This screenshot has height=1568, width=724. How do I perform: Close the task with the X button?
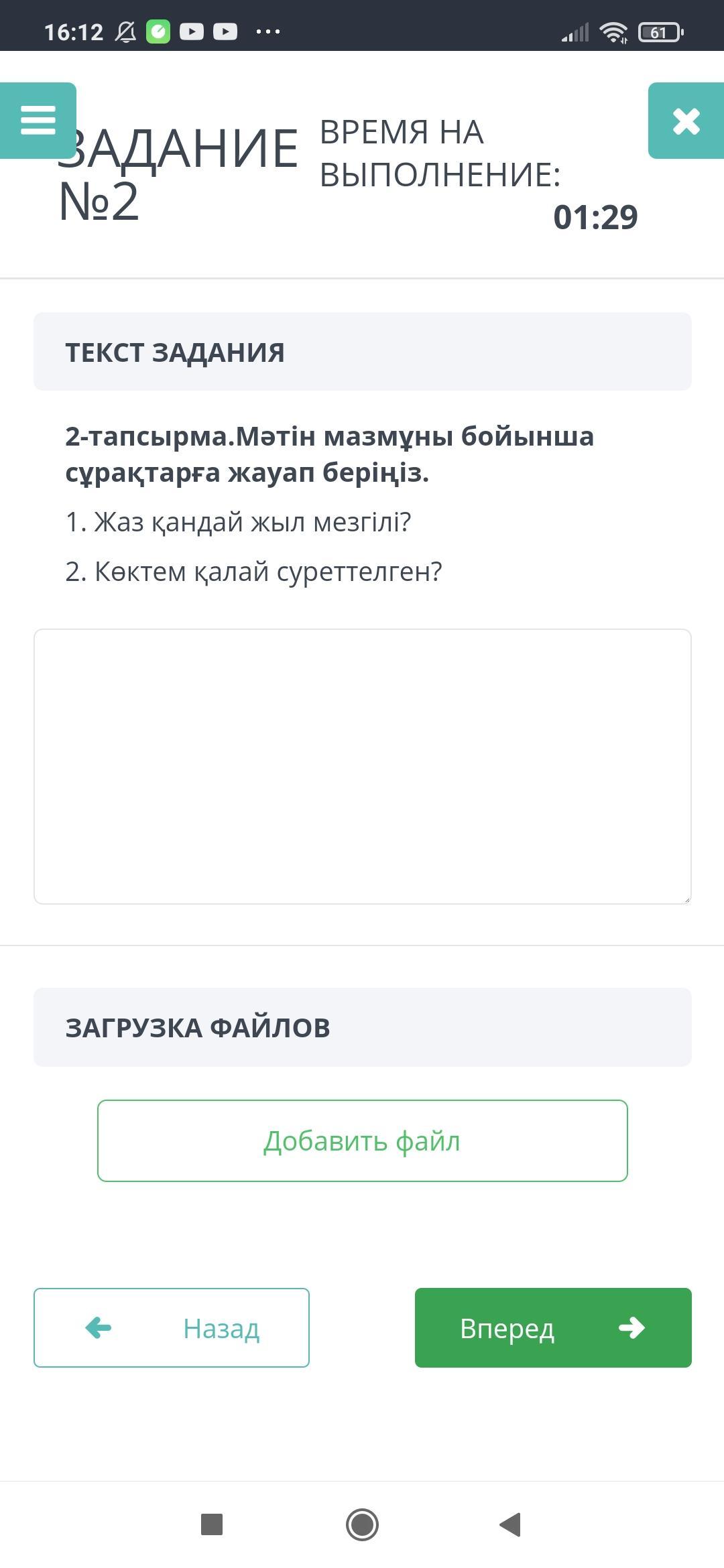pos(686,121)
